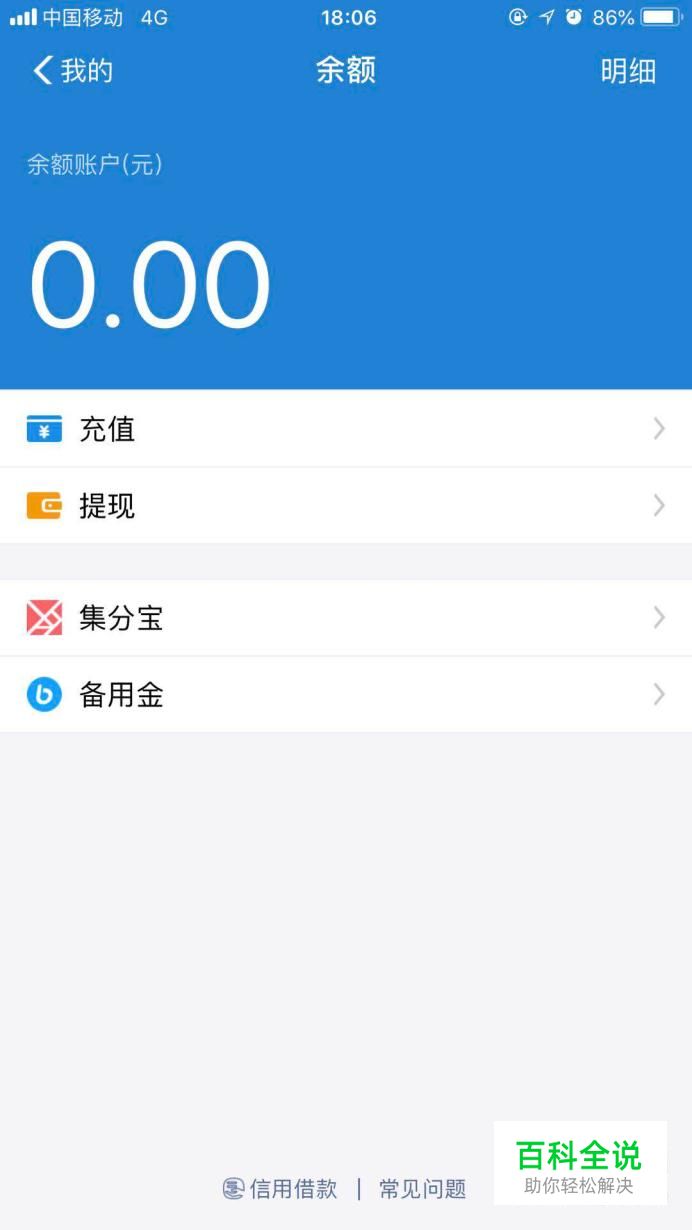Open the 备用金 row
Viewport: 692px width, 1230px height.
(x=346, y=695)
